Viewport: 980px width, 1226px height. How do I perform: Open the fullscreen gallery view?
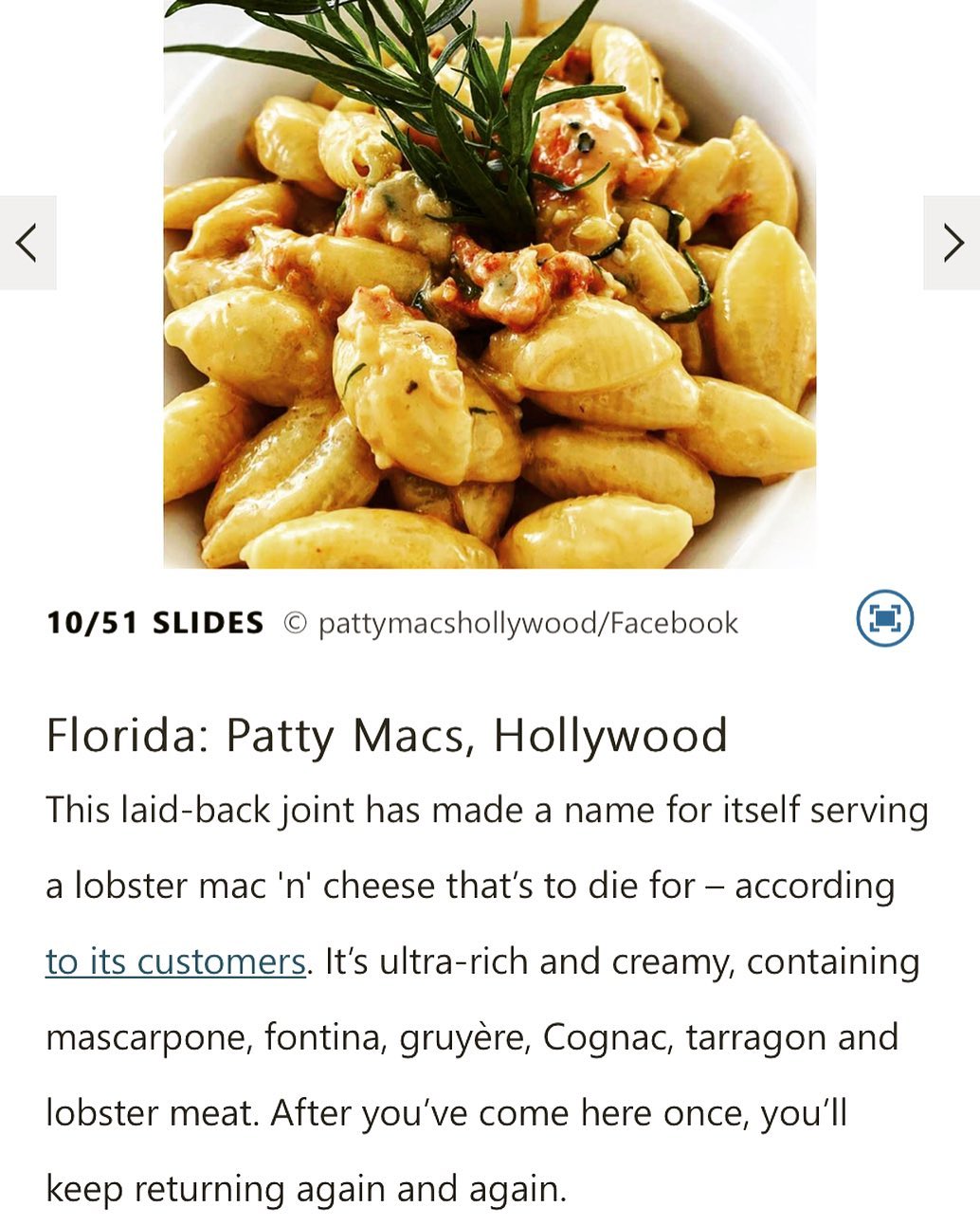click(x=884, y=618)
